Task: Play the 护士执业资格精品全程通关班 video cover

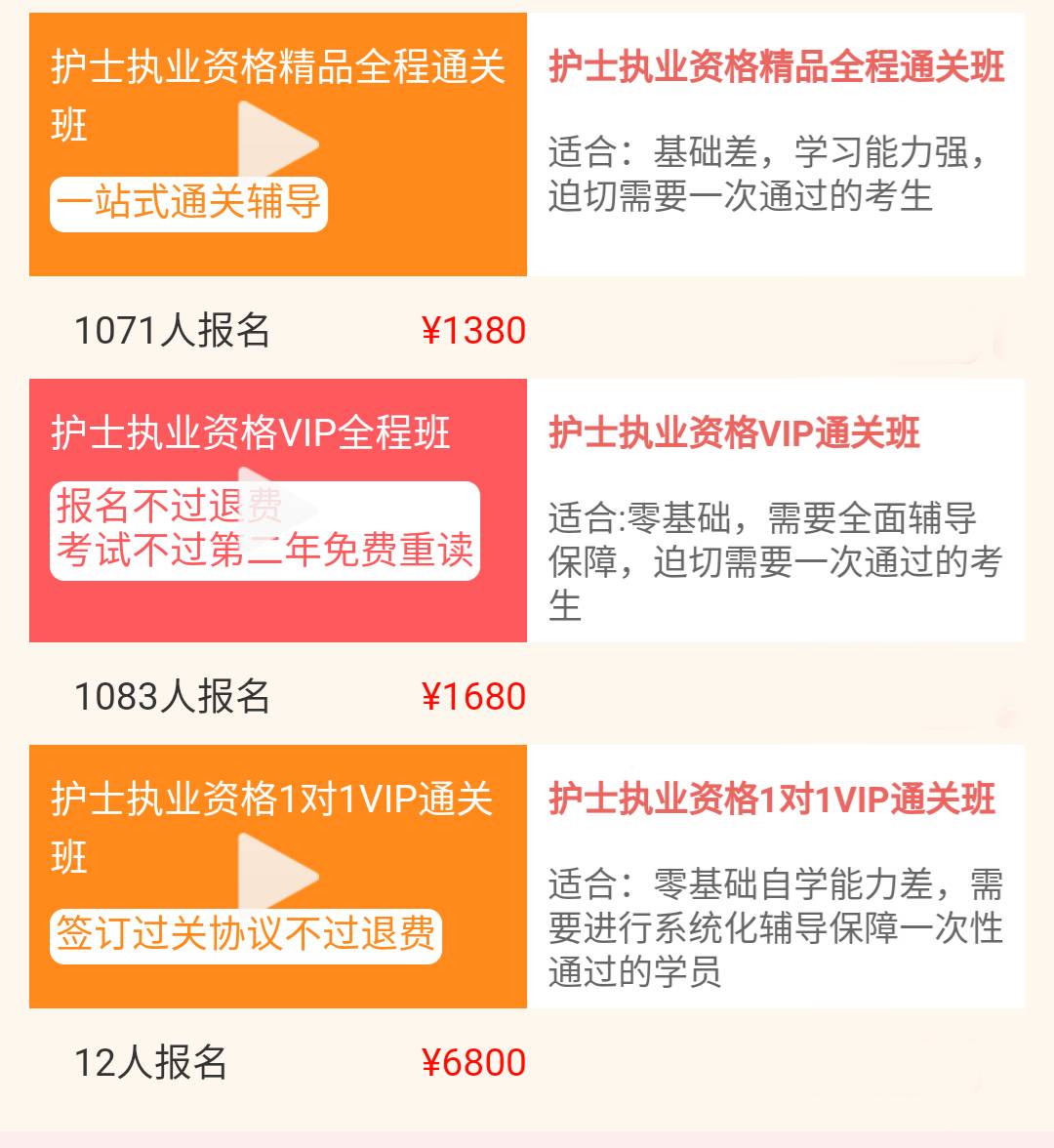Action: [278, 144]
